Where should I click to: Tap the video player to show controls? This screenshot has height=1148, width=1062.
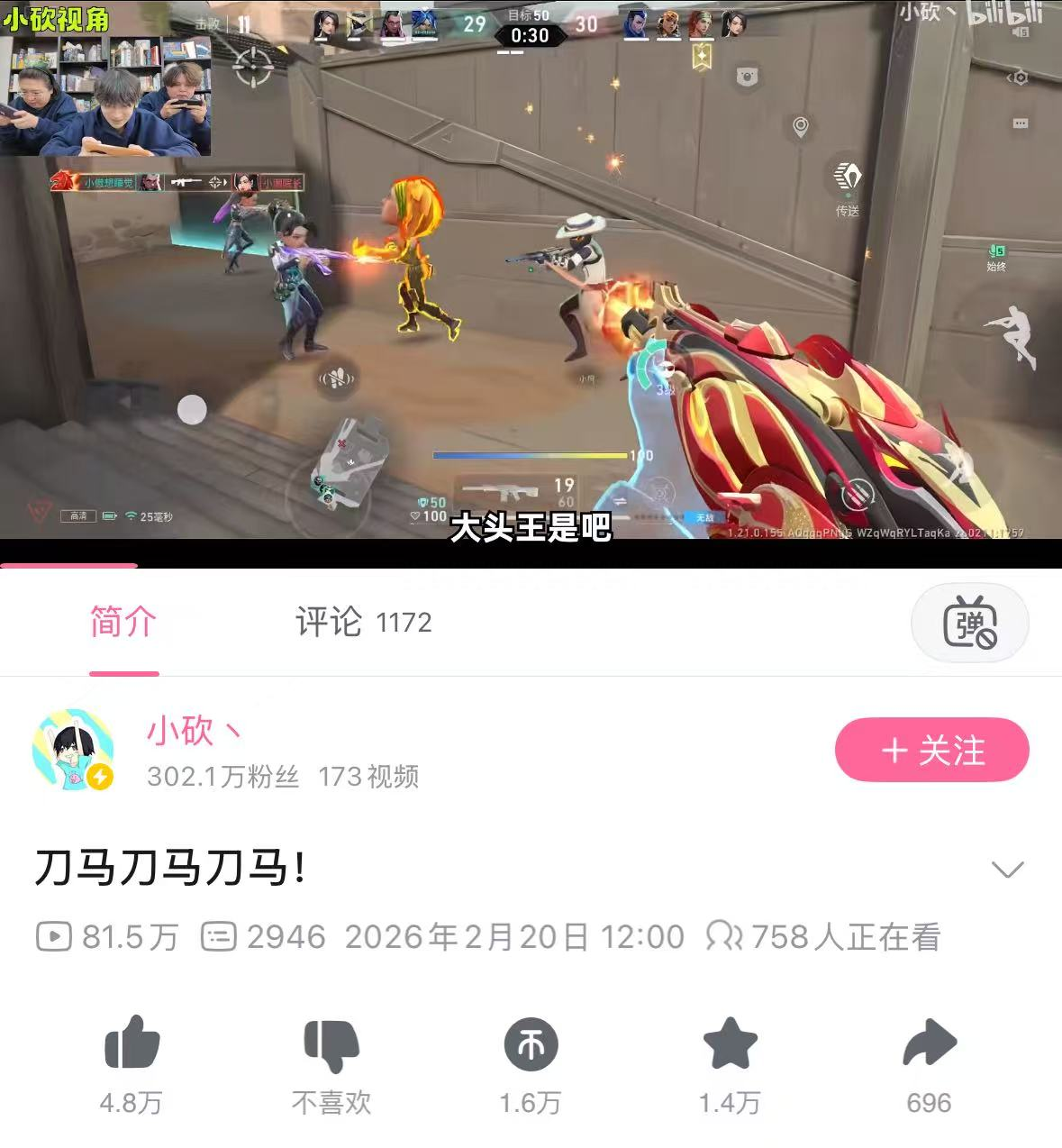coord(531,270)
